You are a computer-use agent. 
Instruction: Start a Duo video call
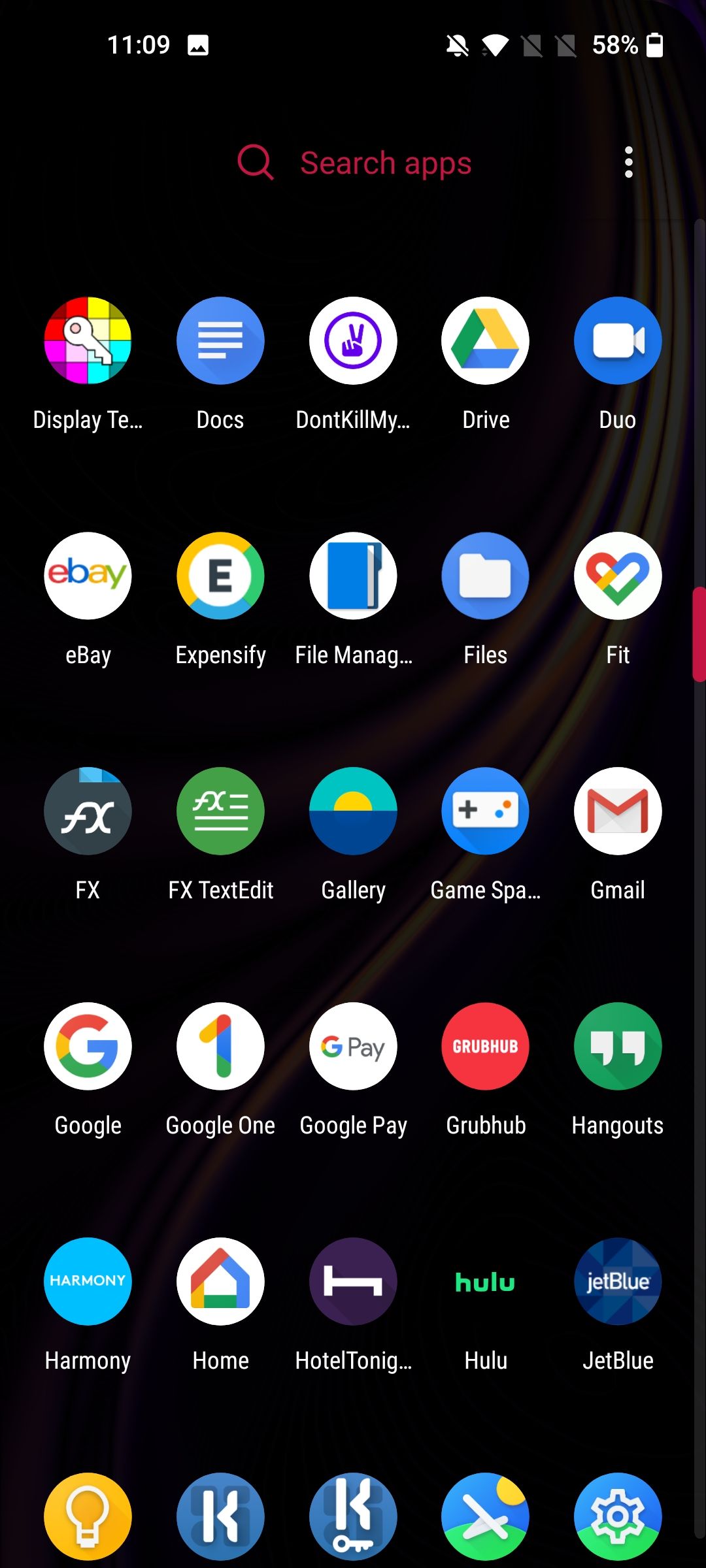coord(618,340)
